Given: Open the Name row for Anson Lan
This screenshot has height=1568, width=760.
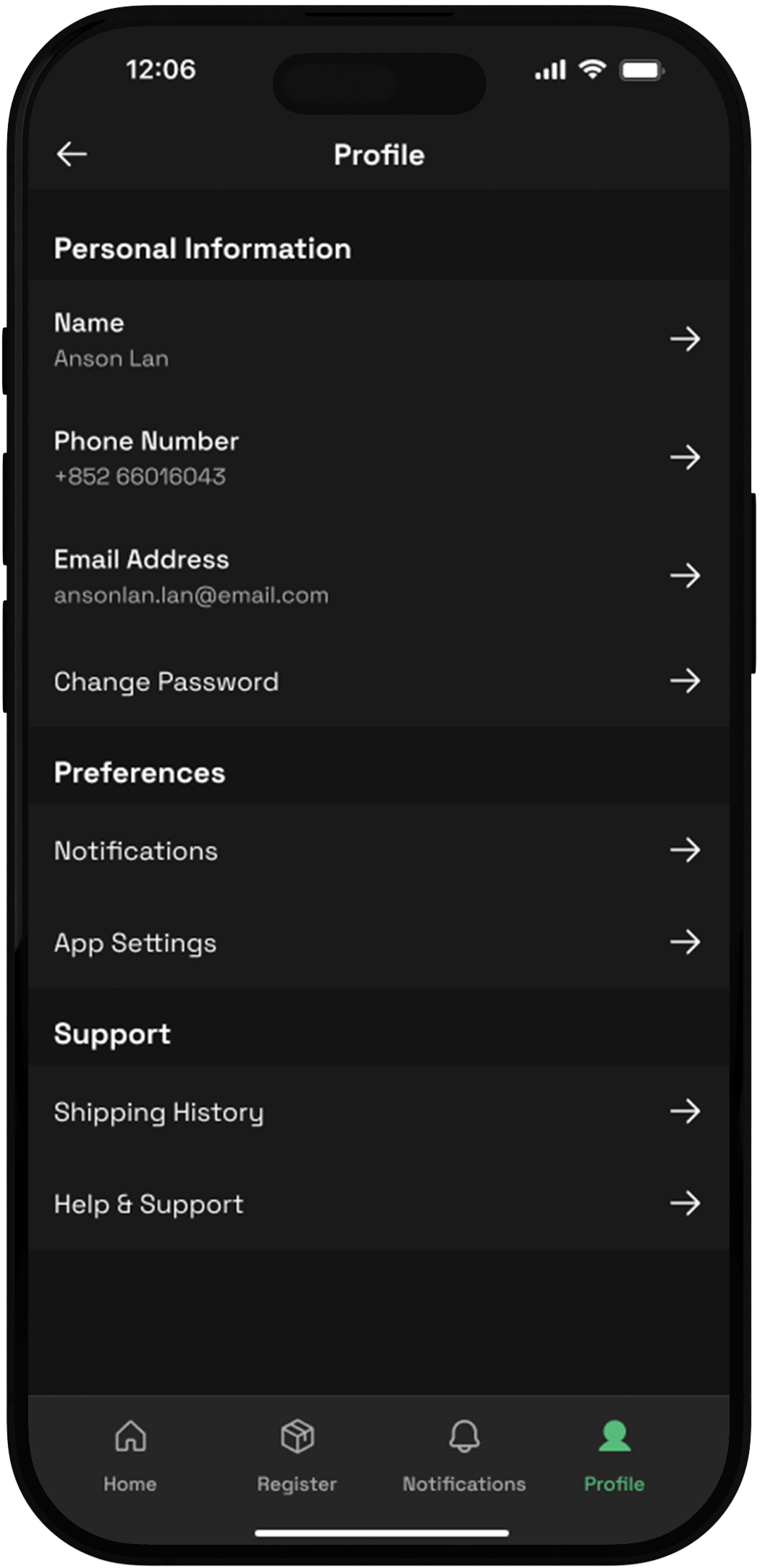Looking at the screenshot, I should click(x=379, y=340).
